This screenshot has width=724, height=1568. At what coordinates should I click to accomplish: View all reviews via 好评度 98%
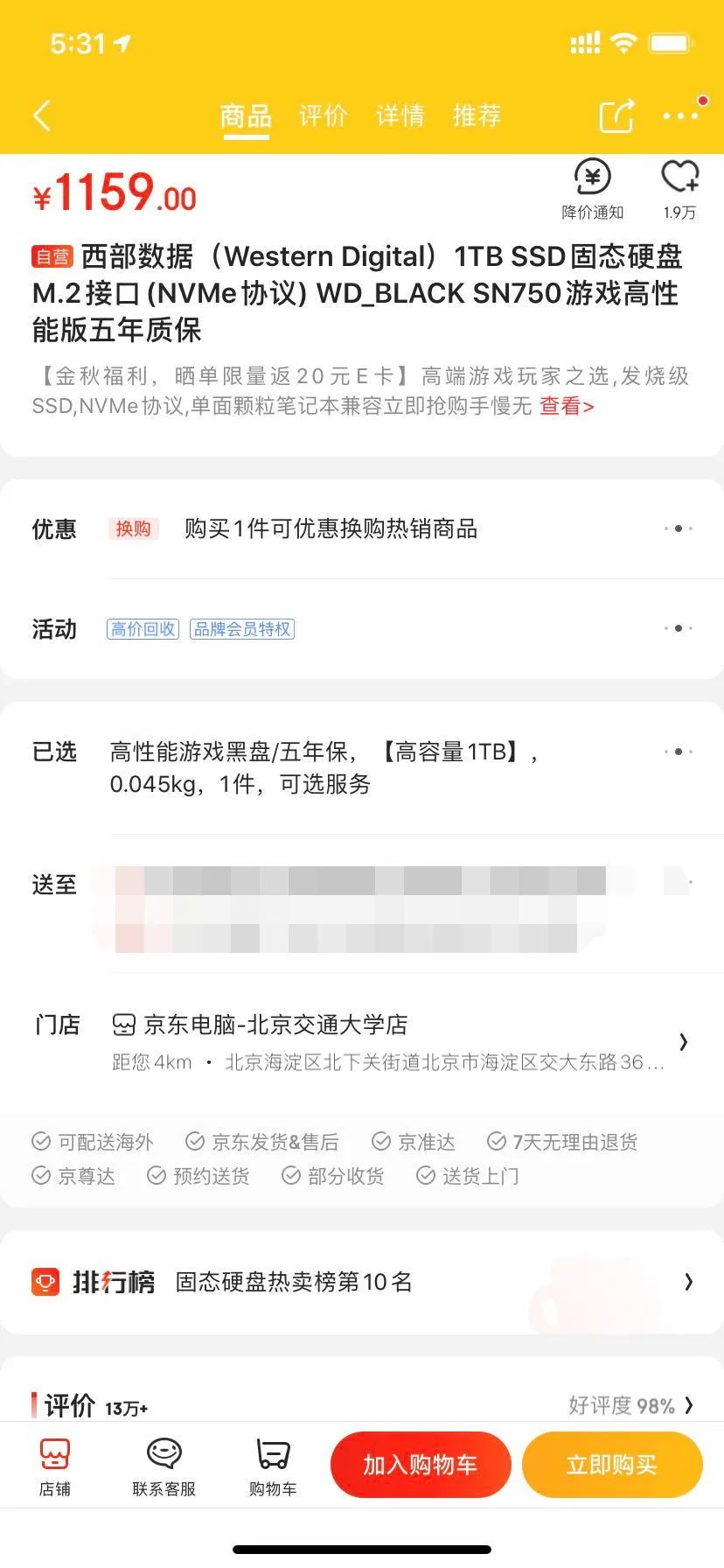tap(630, 1405)
